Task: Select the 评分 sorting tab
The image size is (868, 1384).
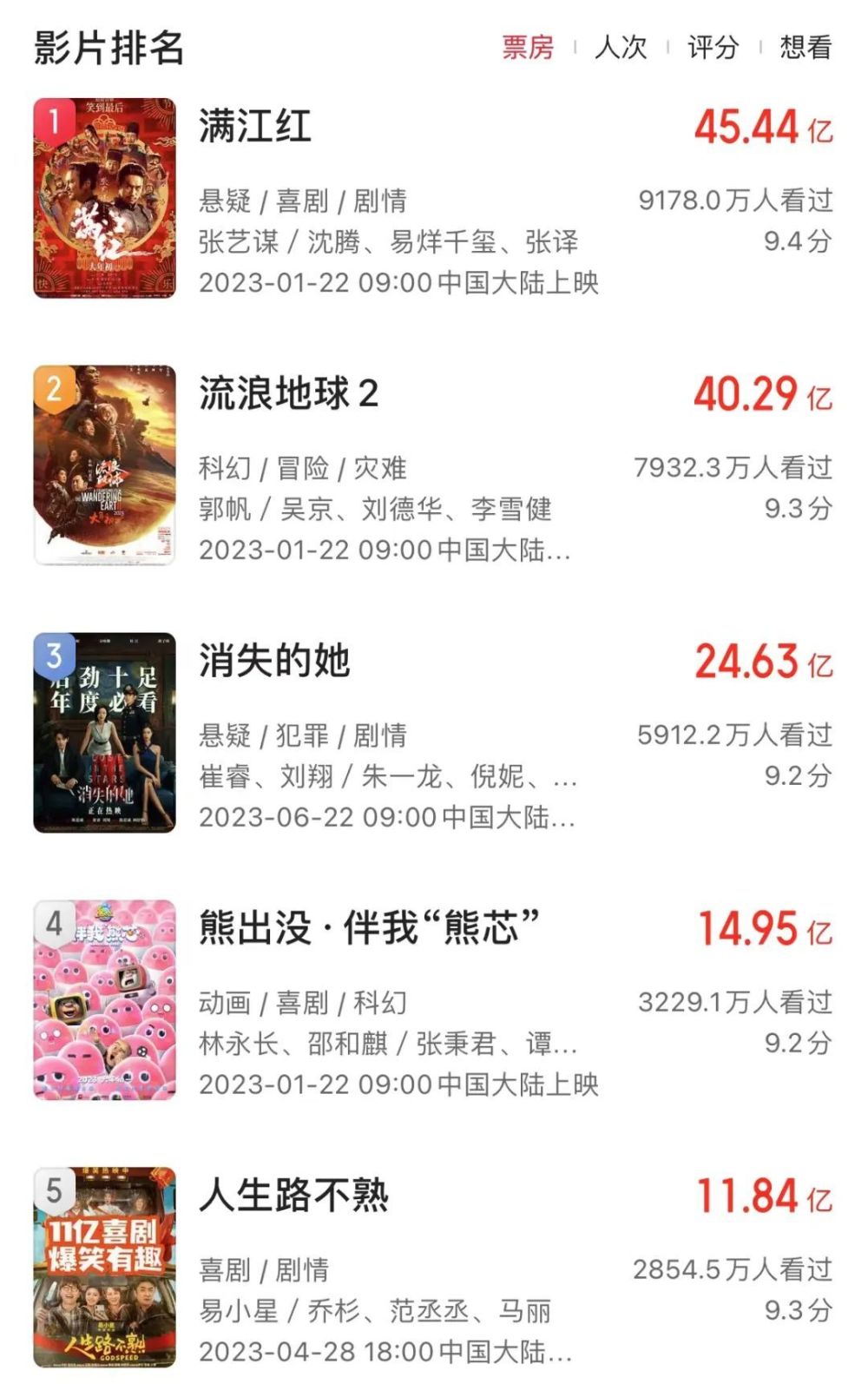Action: [x=713, y=47]
